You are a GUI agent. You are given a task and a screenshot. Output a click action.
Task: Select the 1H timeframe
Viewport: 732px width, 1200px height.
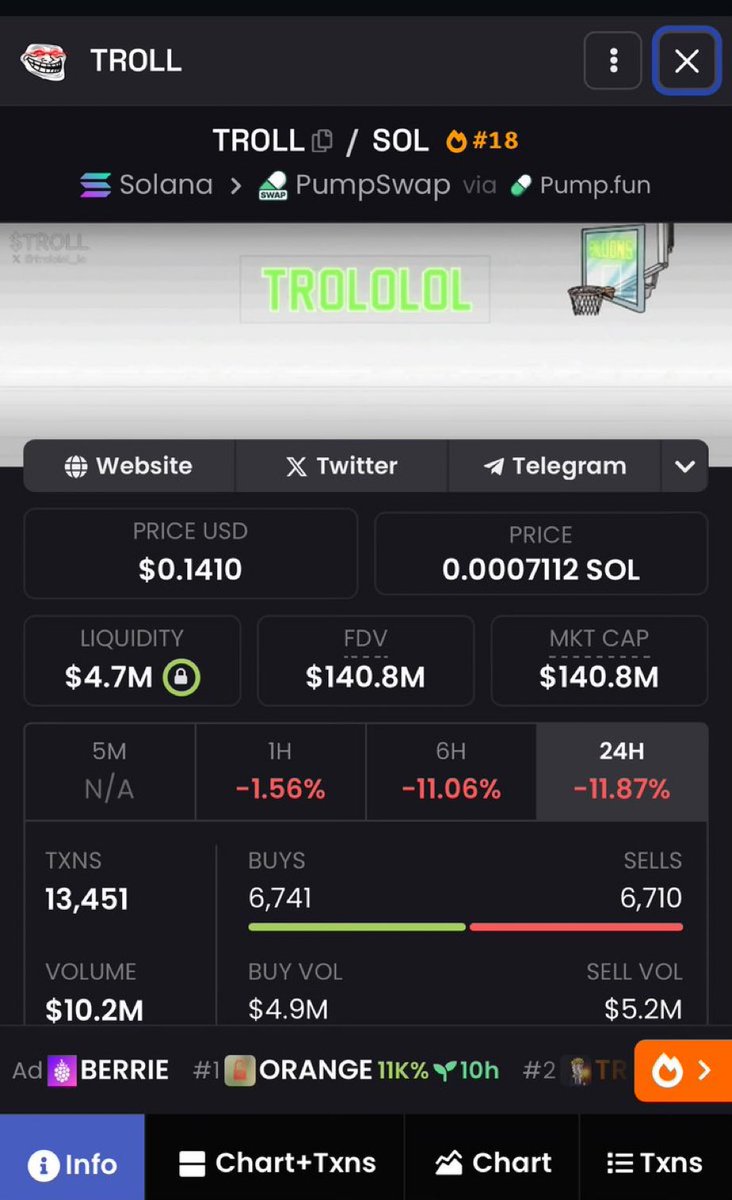pos(280,771)
